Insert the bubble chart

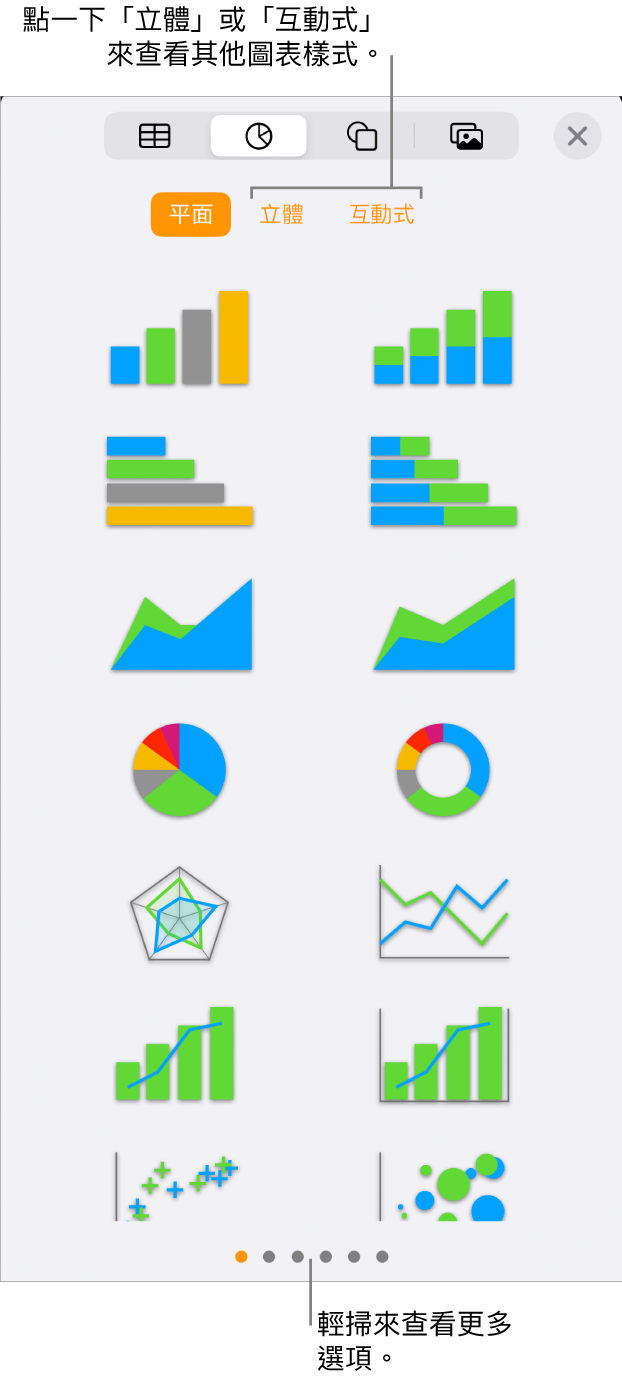pos(443,1187)
